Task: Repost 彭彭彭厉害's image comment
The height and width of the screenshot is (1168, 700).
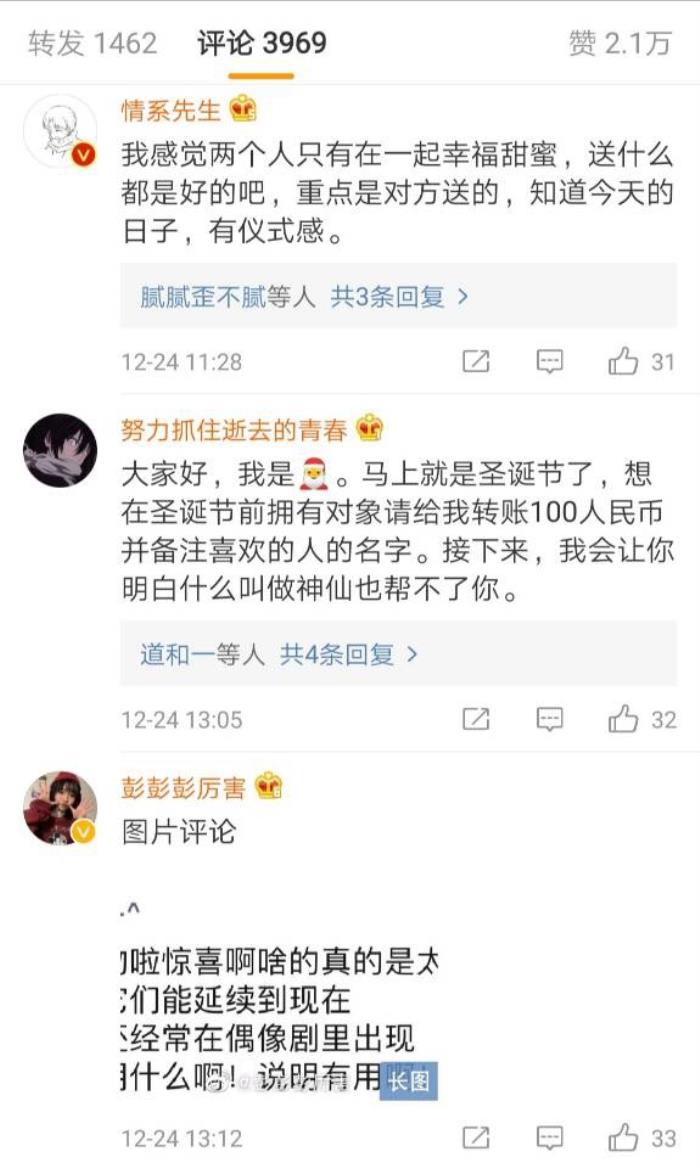Action: (476, 1137)
